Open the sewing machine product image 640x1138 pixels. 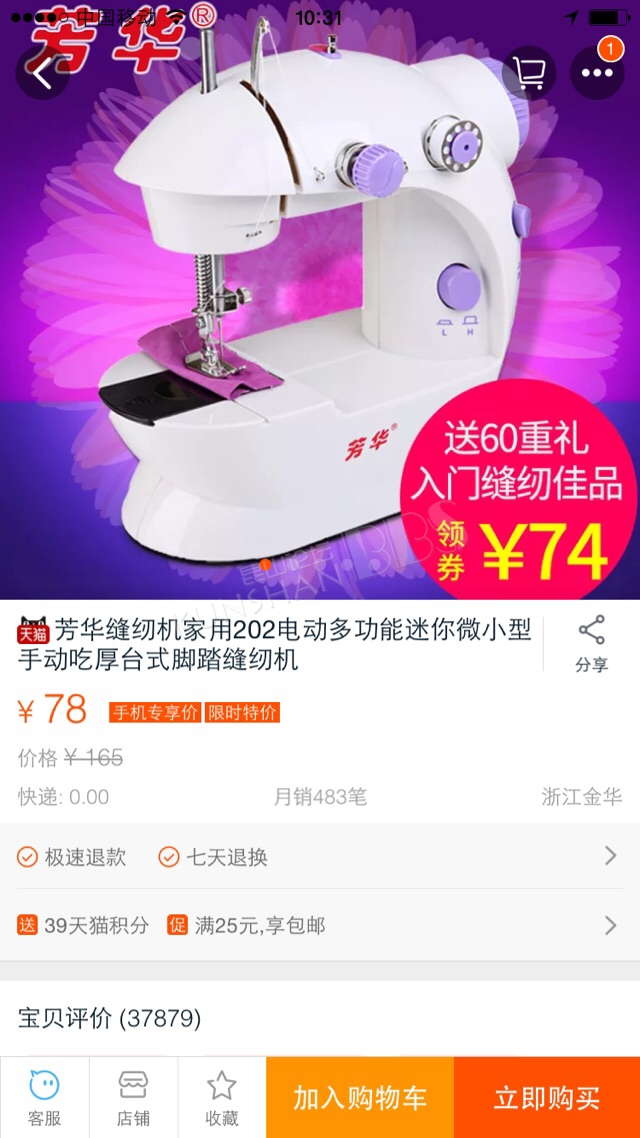tap(320, 300)
